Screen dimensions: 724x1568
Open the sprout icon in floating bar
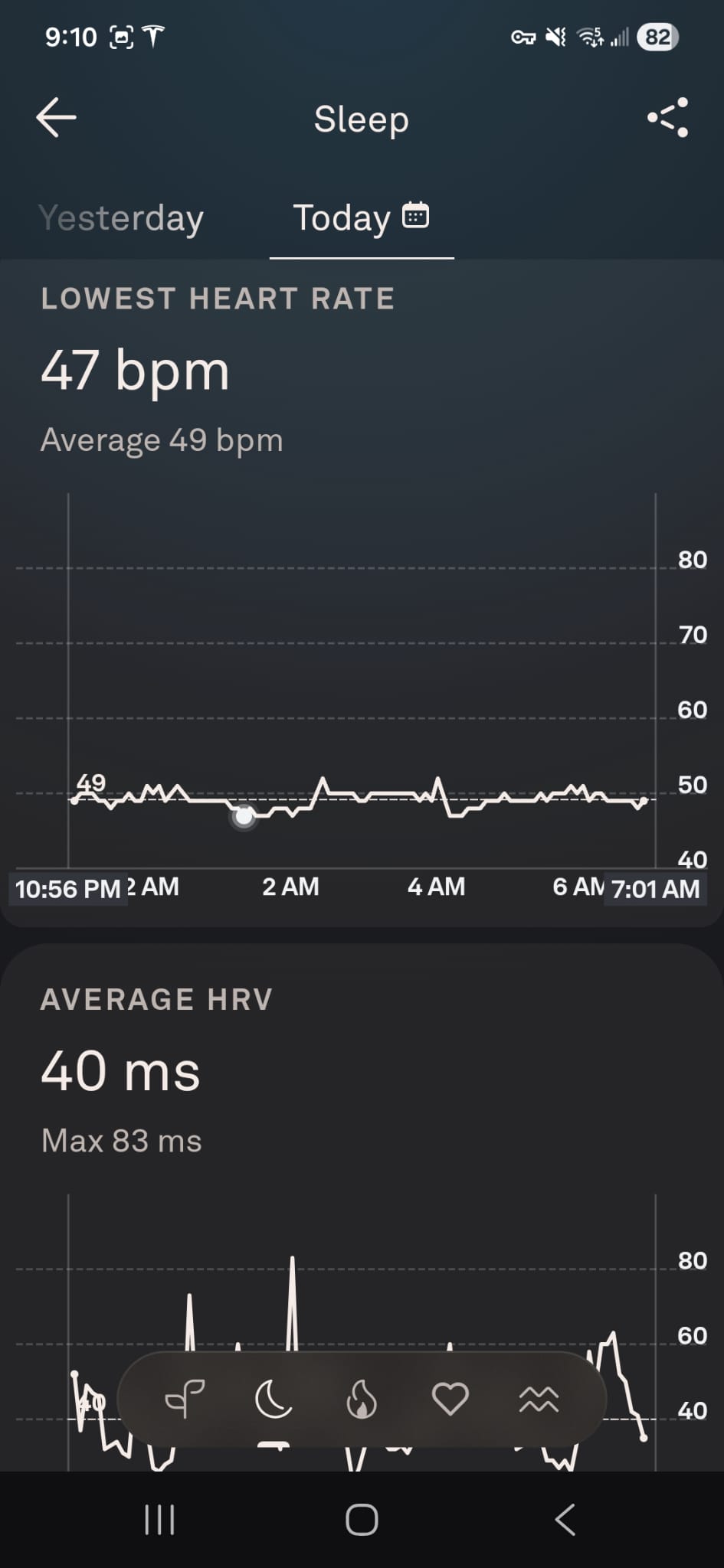185,1400
